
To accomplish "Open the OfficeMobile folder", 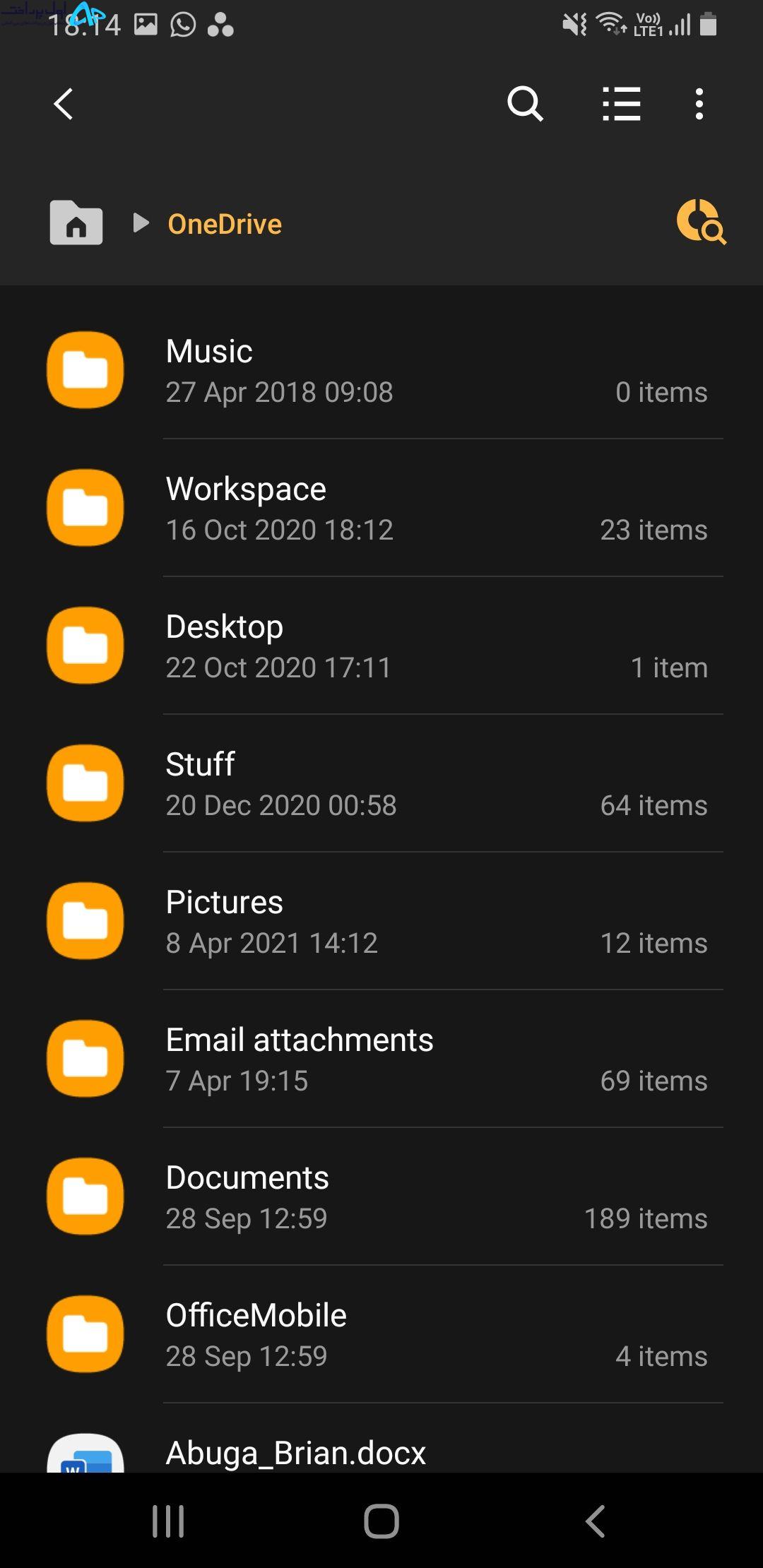I will (x=381, y=1334).
